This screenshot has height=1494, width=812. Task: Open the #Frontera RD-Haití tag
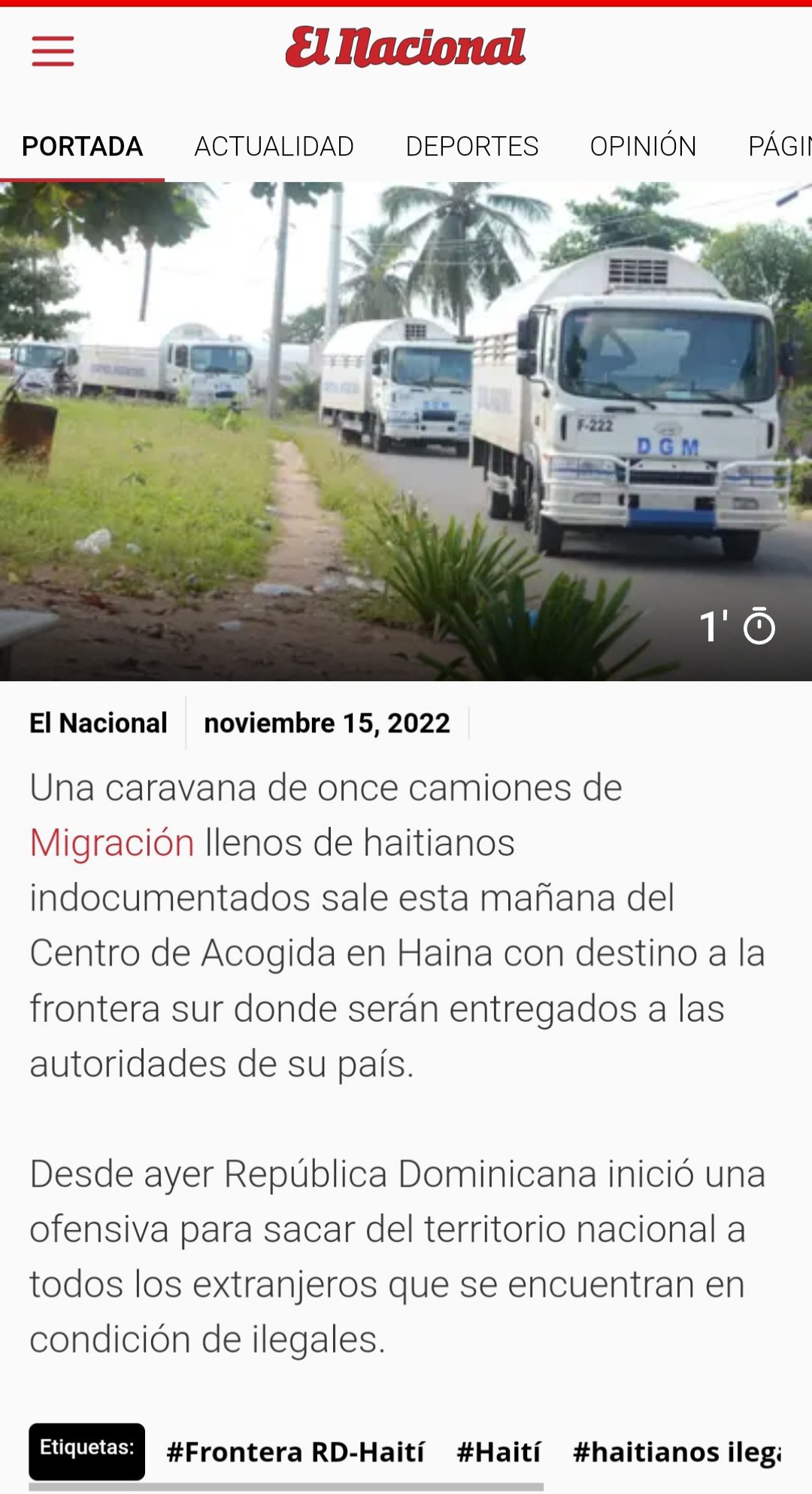295,1451
